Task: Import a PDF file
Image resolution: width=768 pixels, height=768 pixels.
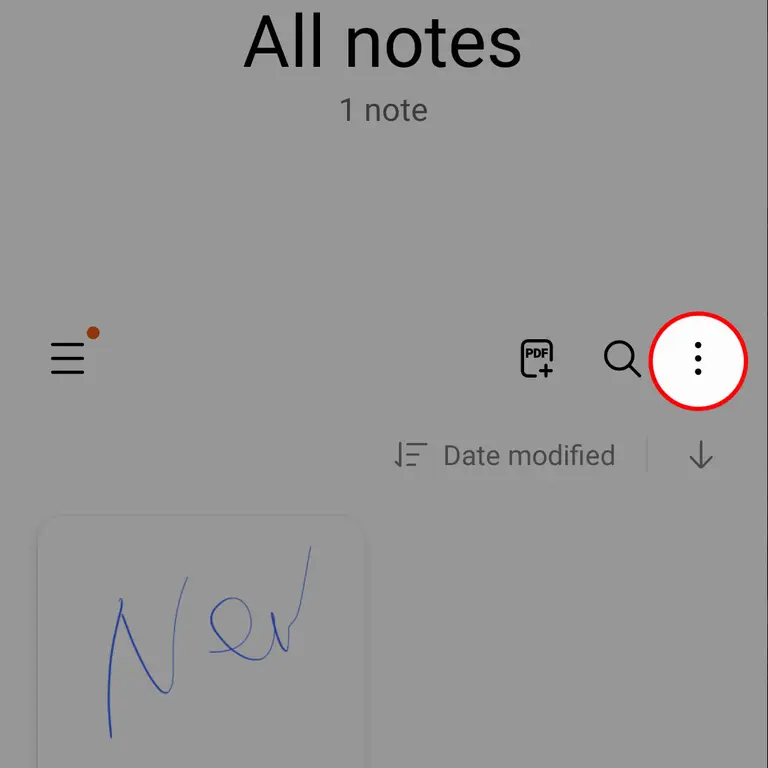Action: [537, 358]
